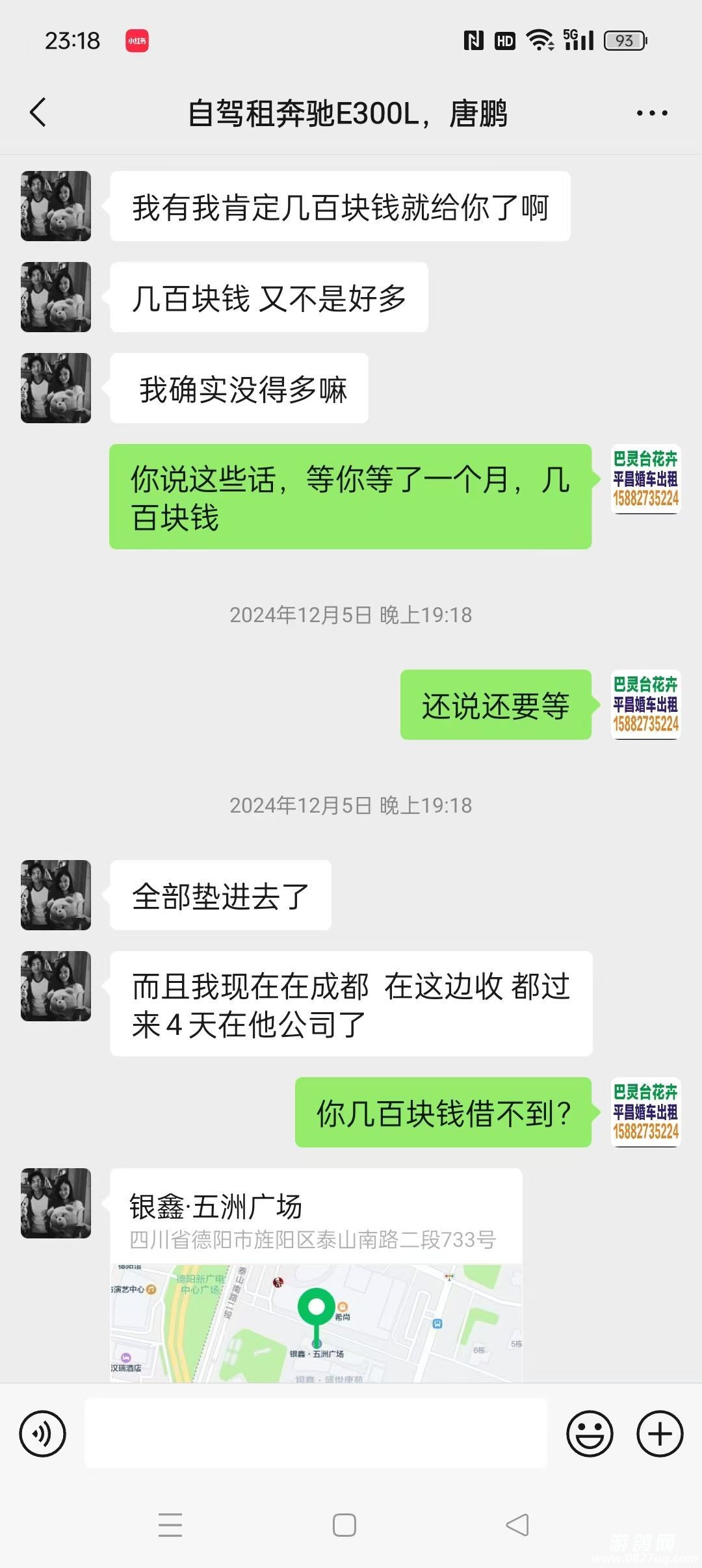The height and width of the screenshot is (1568, 702).
Task: Open the emoji picker
Action: point(590,1433)
